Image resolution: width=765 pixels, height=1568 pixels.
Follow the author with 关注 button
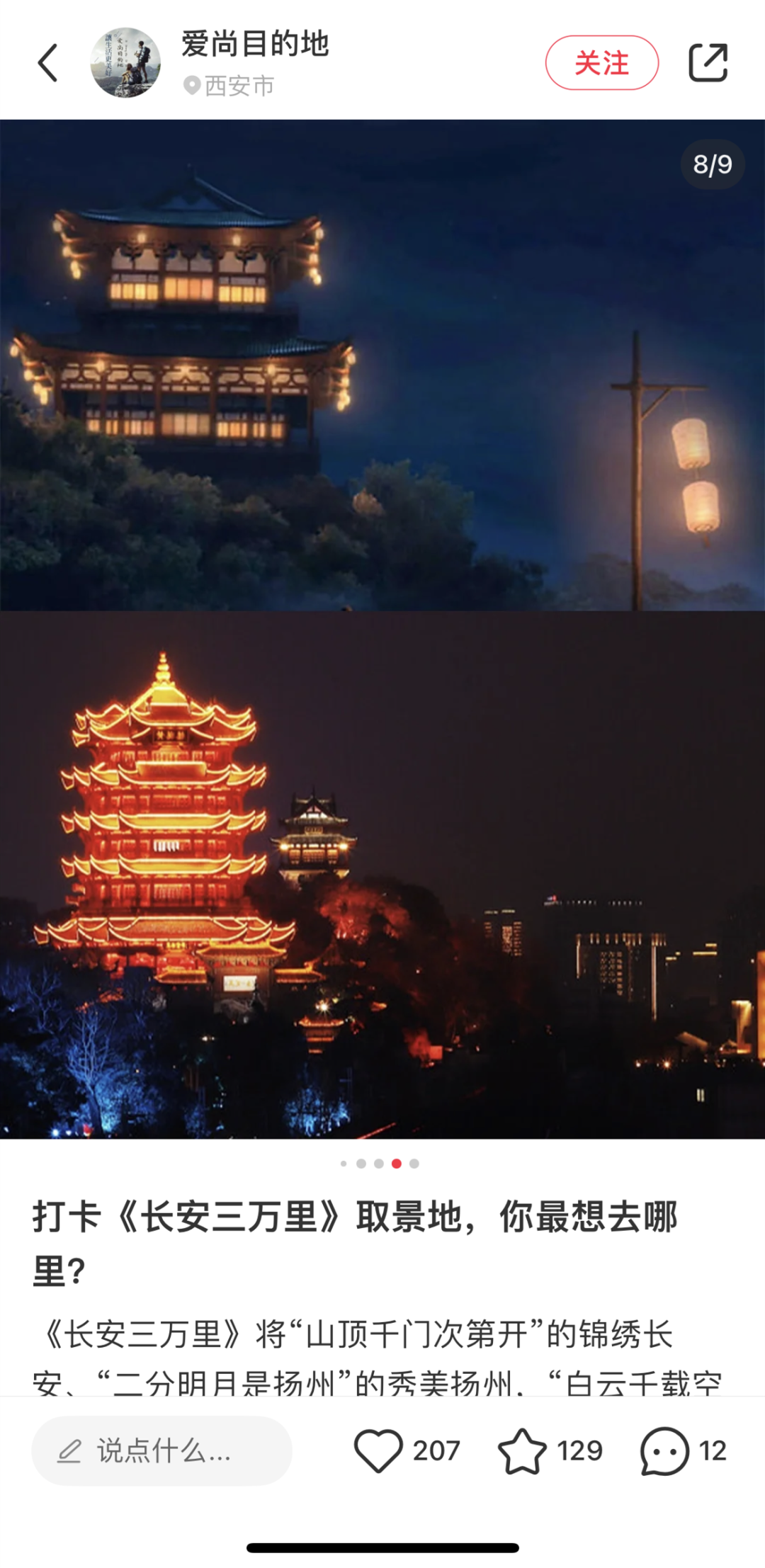(x=601, y=63)
